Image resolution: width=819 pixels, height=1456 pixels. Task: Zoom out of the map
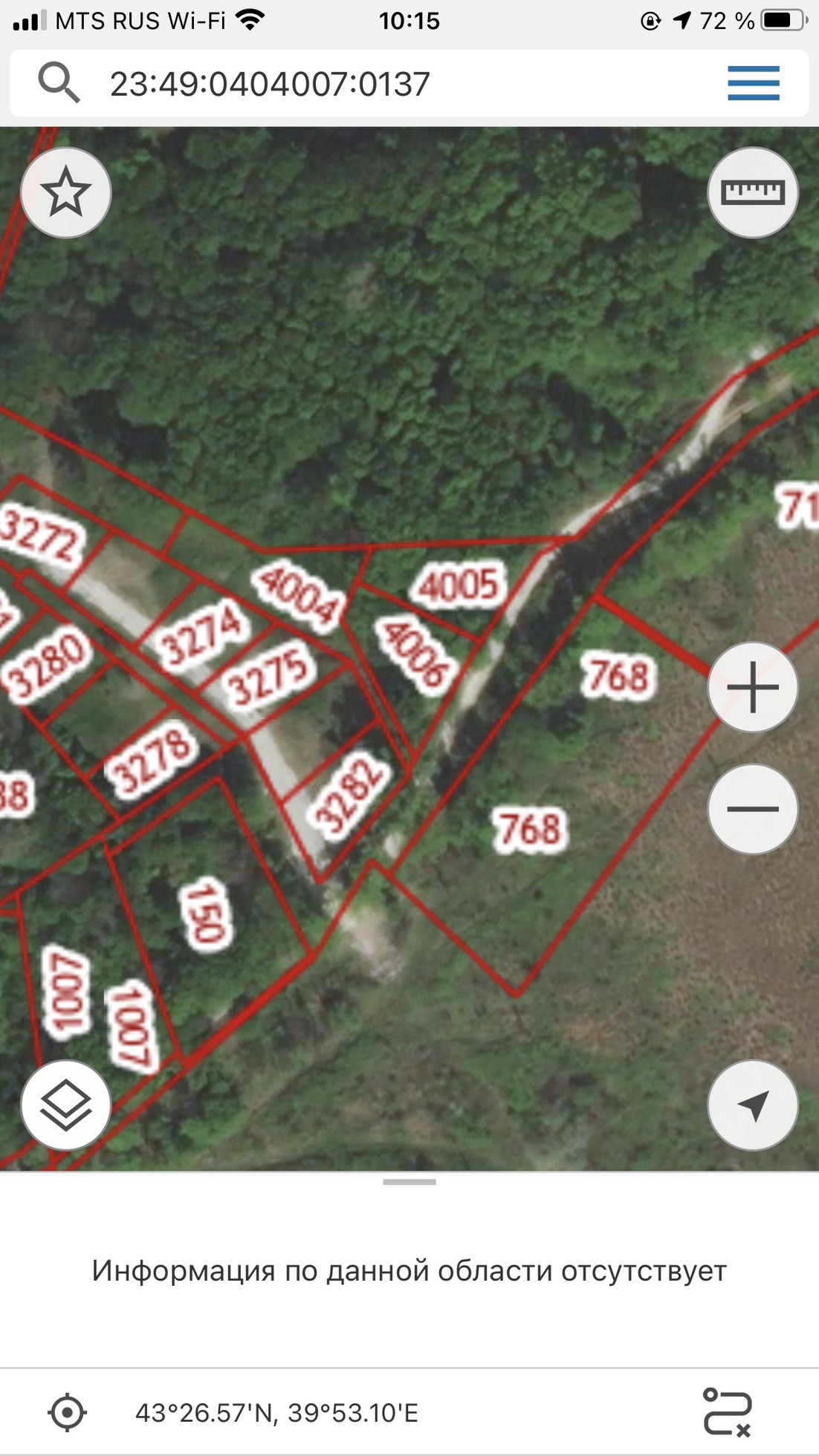[752, 808]
